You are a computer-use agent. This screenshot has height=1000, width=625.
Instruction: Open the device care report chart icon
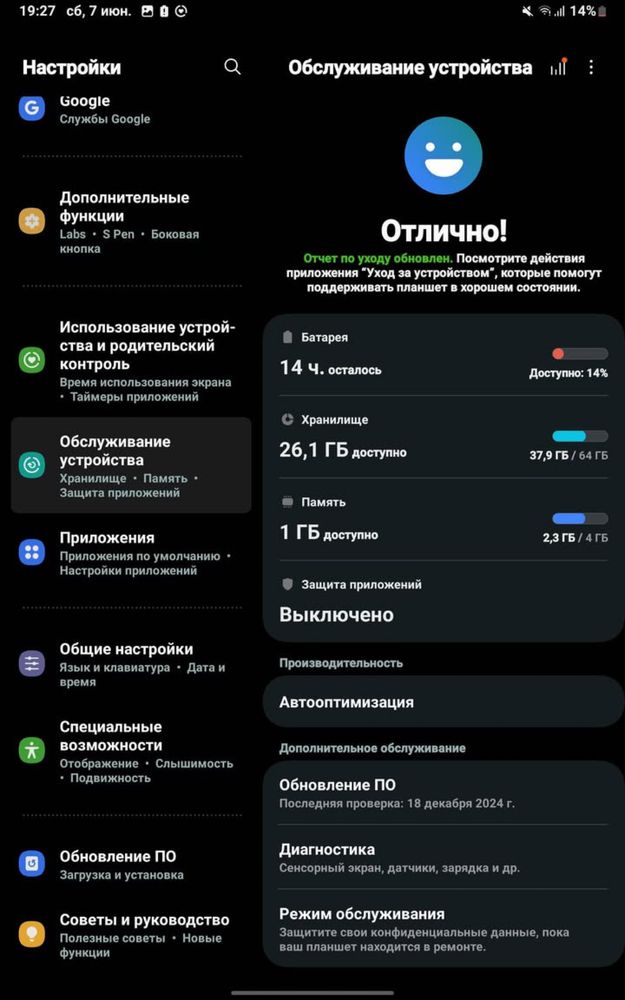(x=558, y=67)
